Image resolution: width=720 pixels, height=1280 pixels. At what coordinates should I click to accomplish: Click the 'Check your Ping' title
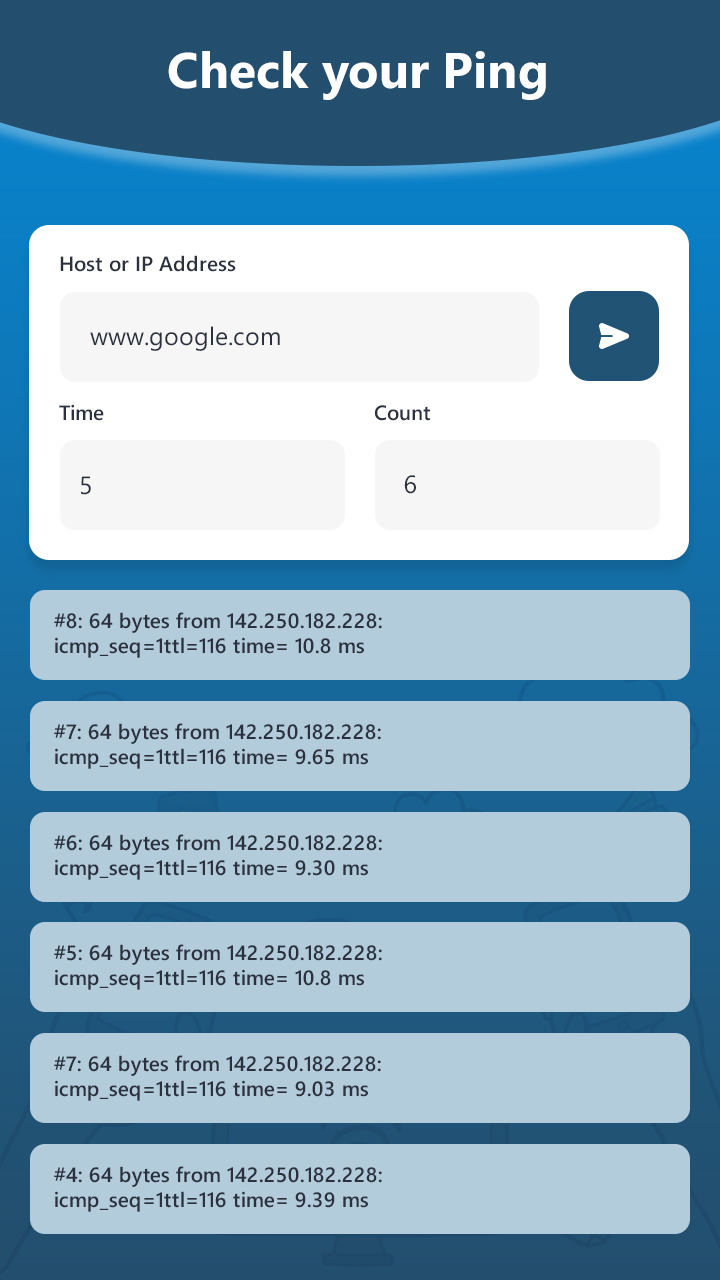359,72
